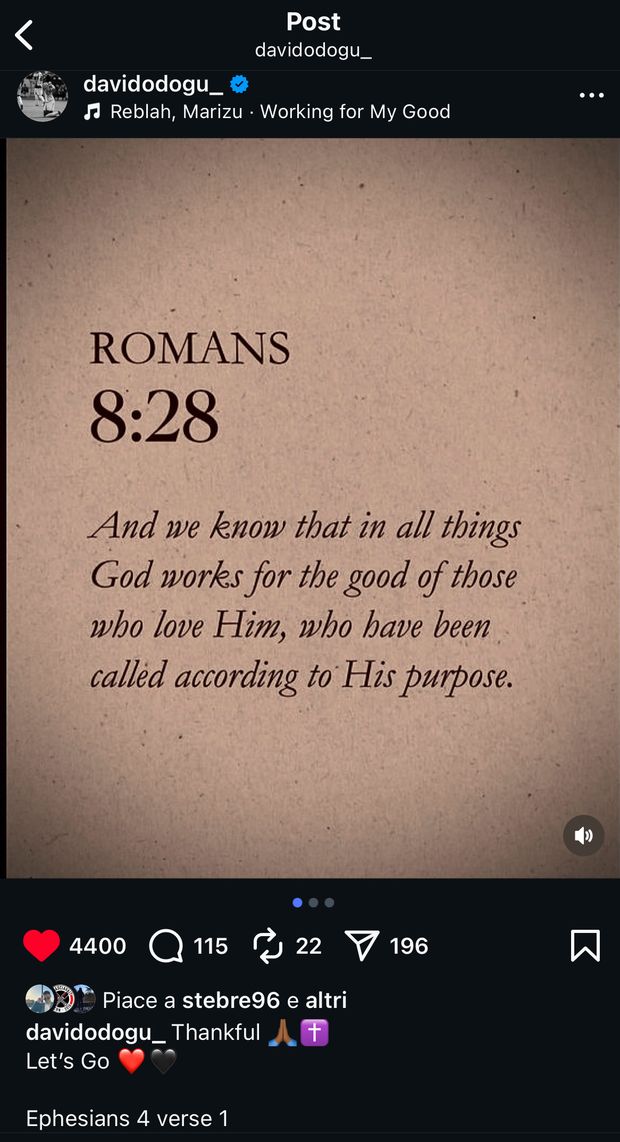The width and height of the screenshot is (620, 1142).
Task: View the others who liked the post
Action: point(325,1000)
